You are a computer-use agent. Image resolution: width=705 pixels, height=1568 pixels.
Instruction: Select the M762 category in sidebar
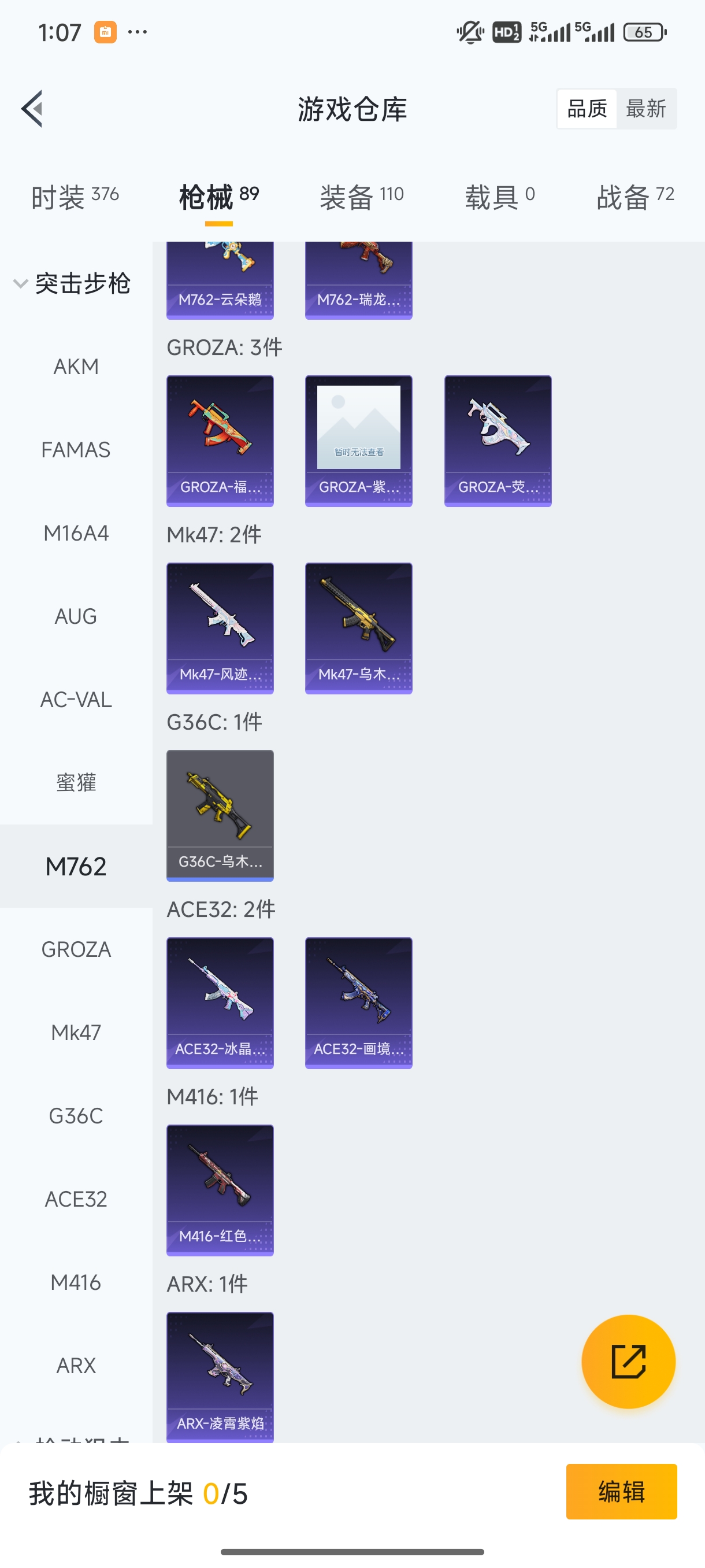click(76, 865)
